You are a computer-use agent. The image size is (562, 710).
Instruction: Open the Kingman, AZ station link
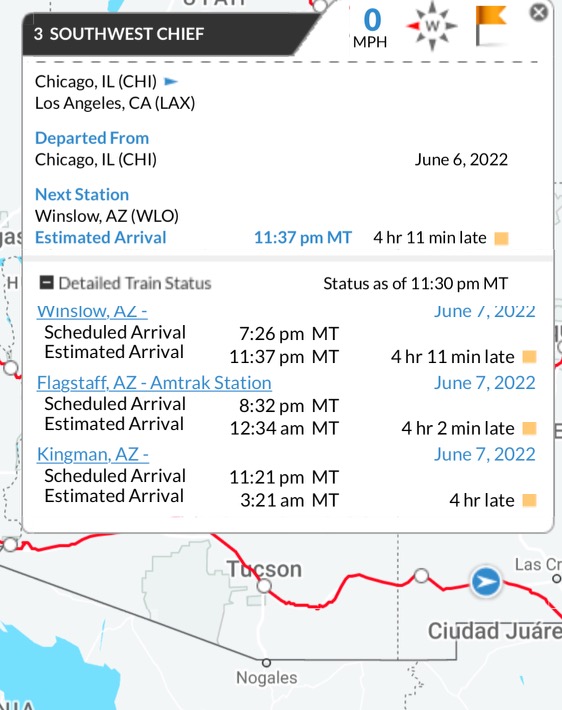tap(93, 454)
